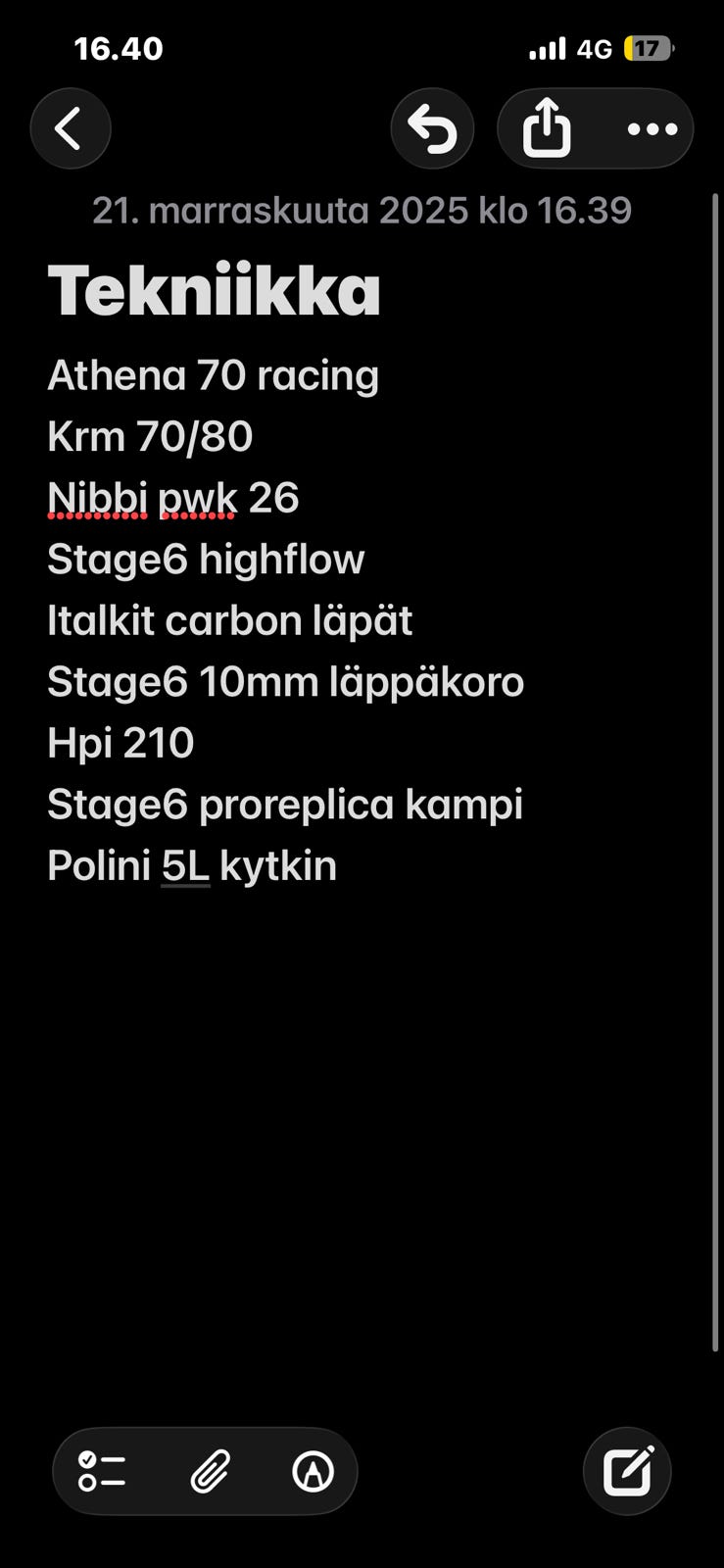
Task: Tap the date stamp 21. marraskuuta 2025
Action: [362, 210]
